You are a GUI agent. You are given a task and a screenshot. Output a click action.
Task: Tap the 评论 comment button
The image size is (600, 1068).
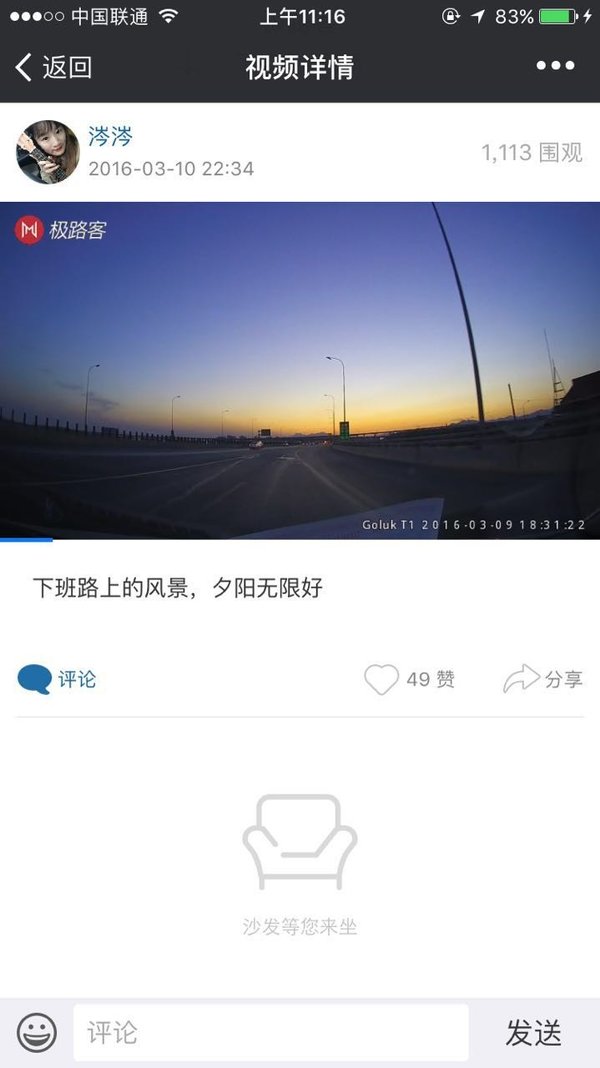[x=57, y=680]
